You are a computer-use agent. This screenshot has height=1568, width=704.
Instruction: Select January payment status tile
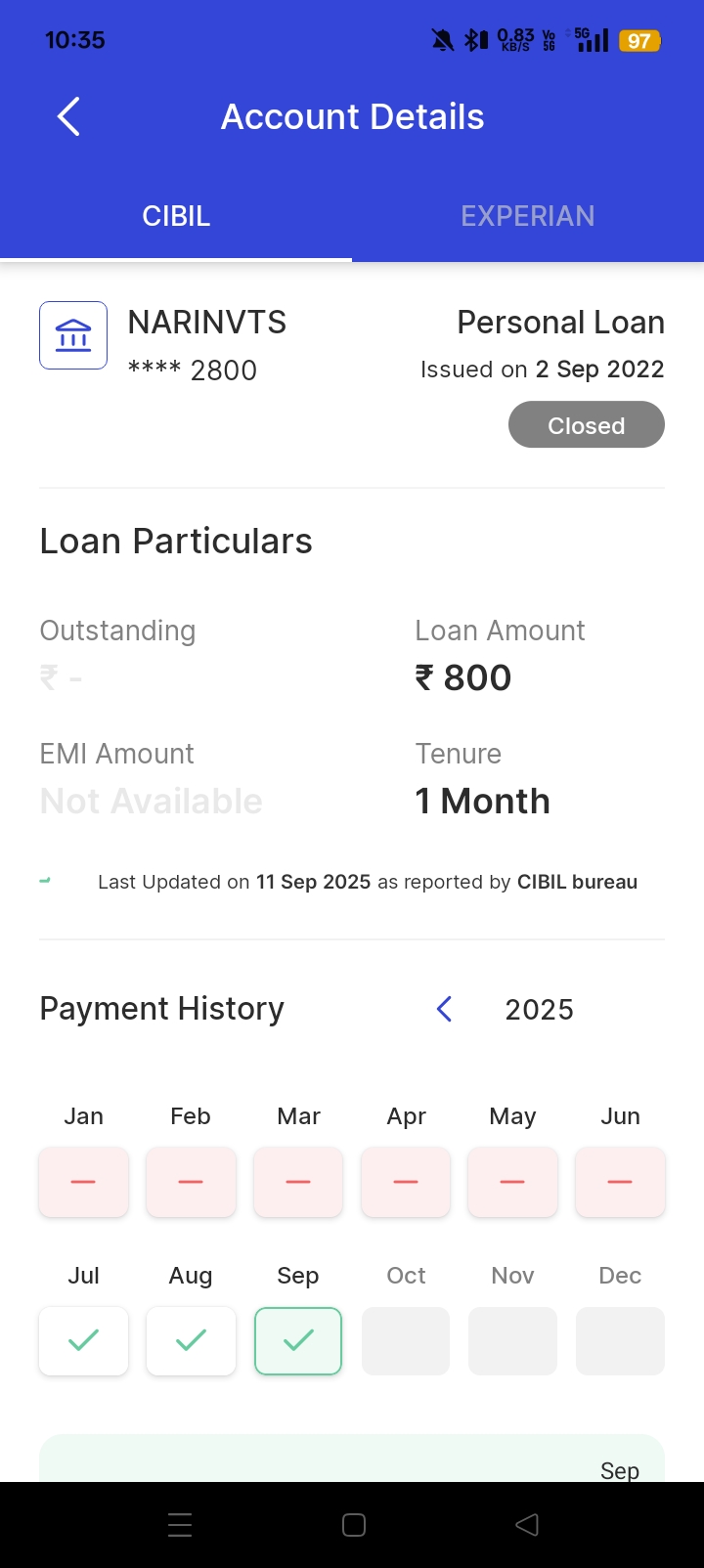(x=84, y=1182)
